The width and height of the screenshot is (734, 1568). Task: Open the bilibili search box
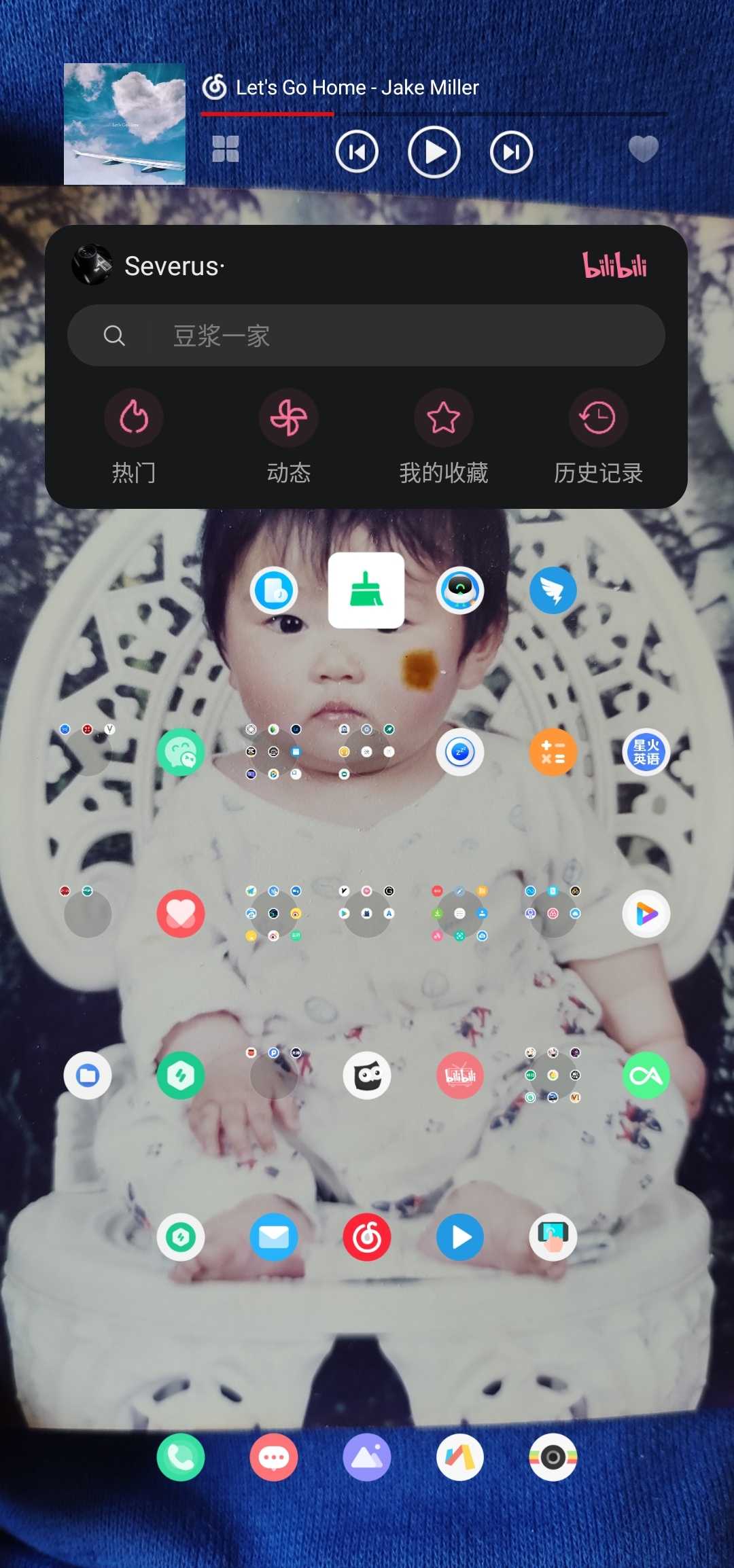366,336
